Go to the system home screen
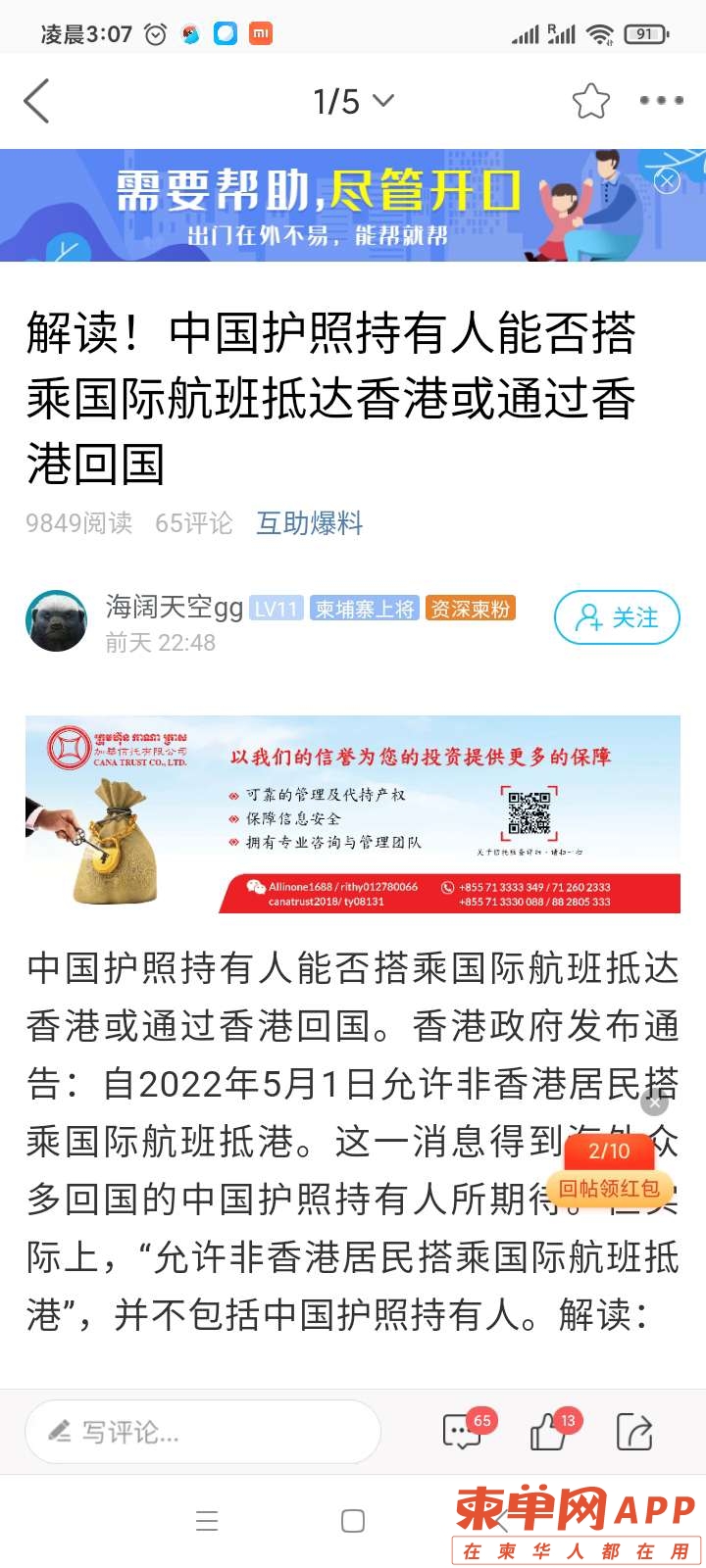The image size is (706, 1568). pyautogui.click(x=353, y=1521)
